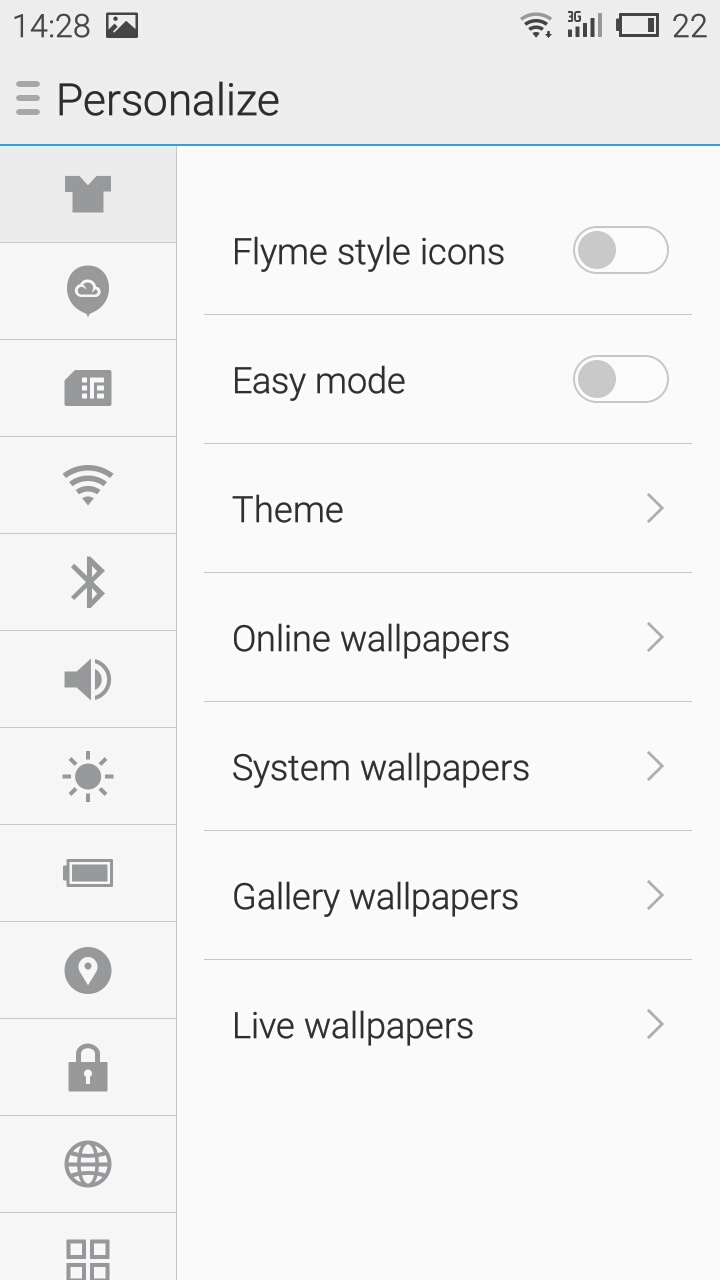The height and width of the screenshot is (1280, 720).
Task: Open the menu button beside Personalize
Action: 28,99
